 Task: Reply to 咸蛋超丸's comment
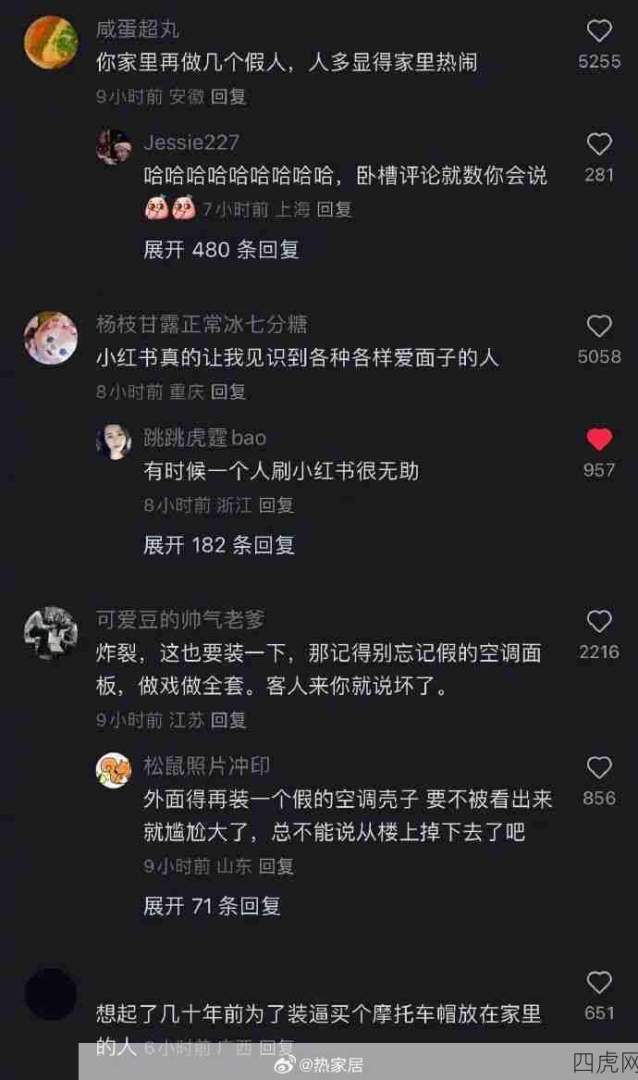tap(228, 97)
